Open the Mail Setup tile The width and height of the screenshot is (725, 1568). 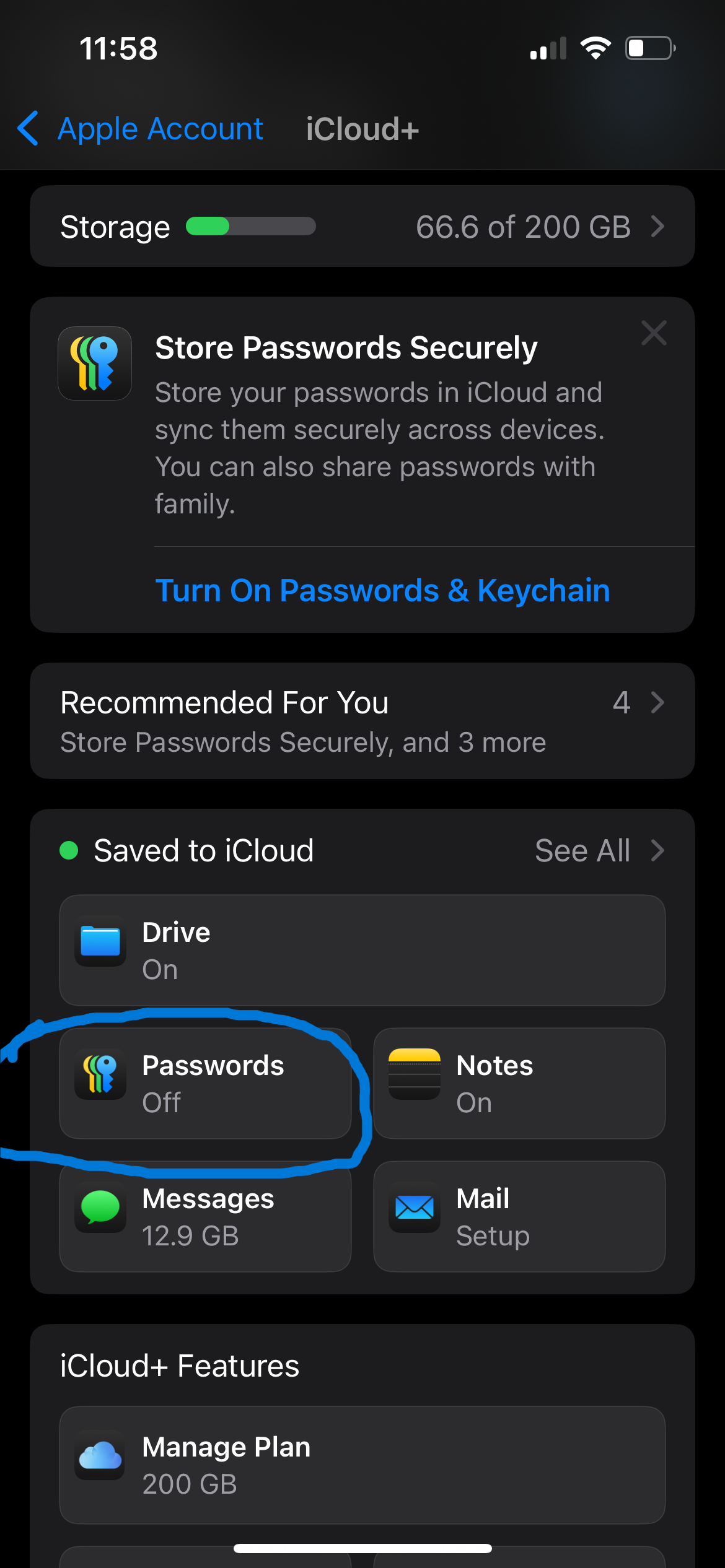click(x=519, y=1216)
